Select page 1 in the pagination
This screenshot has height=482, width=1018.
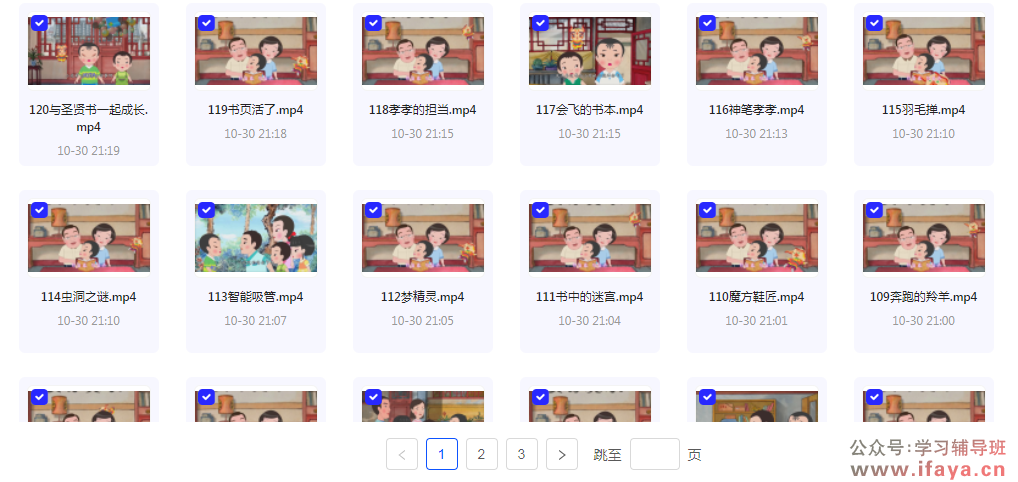click(442, 454)
